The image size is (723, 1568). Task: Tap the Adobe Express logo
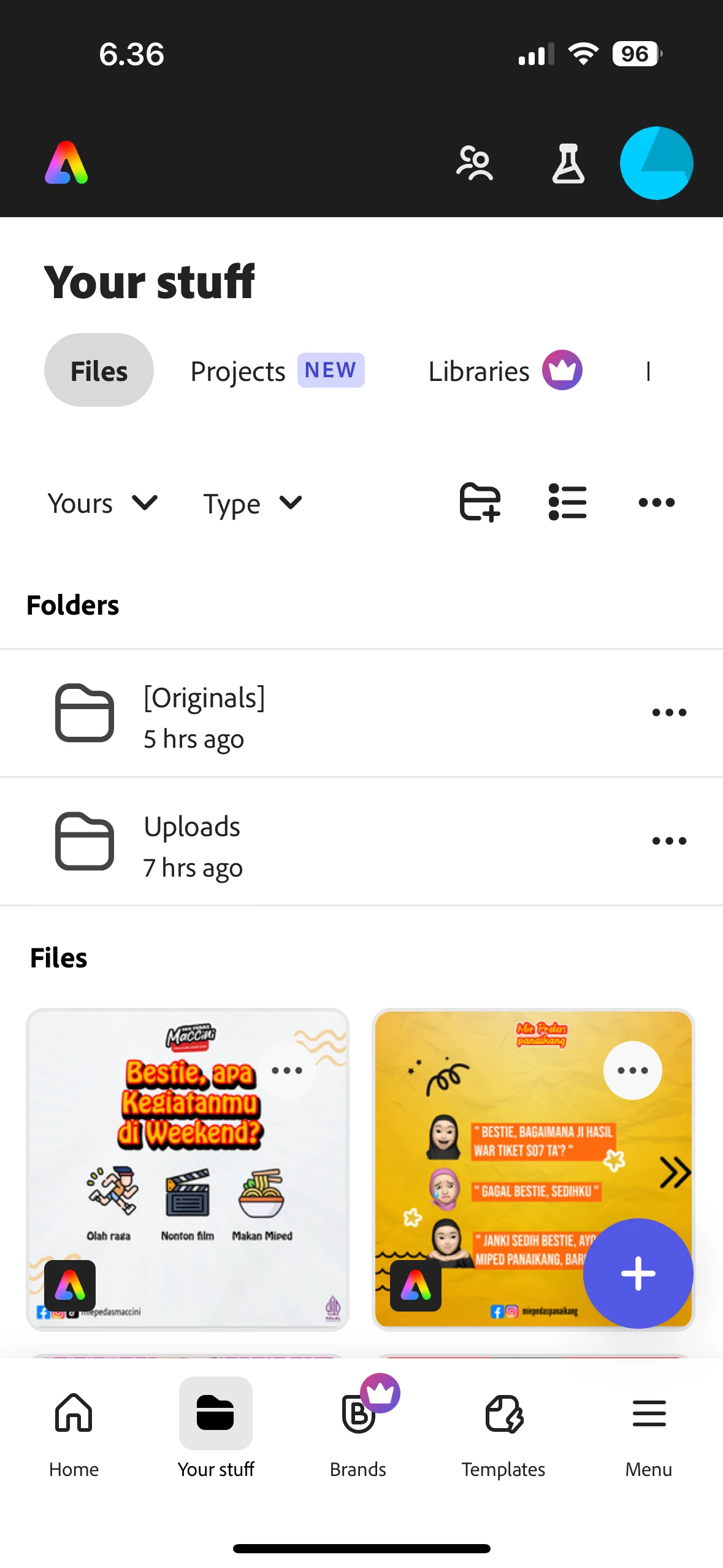(66, 163)
